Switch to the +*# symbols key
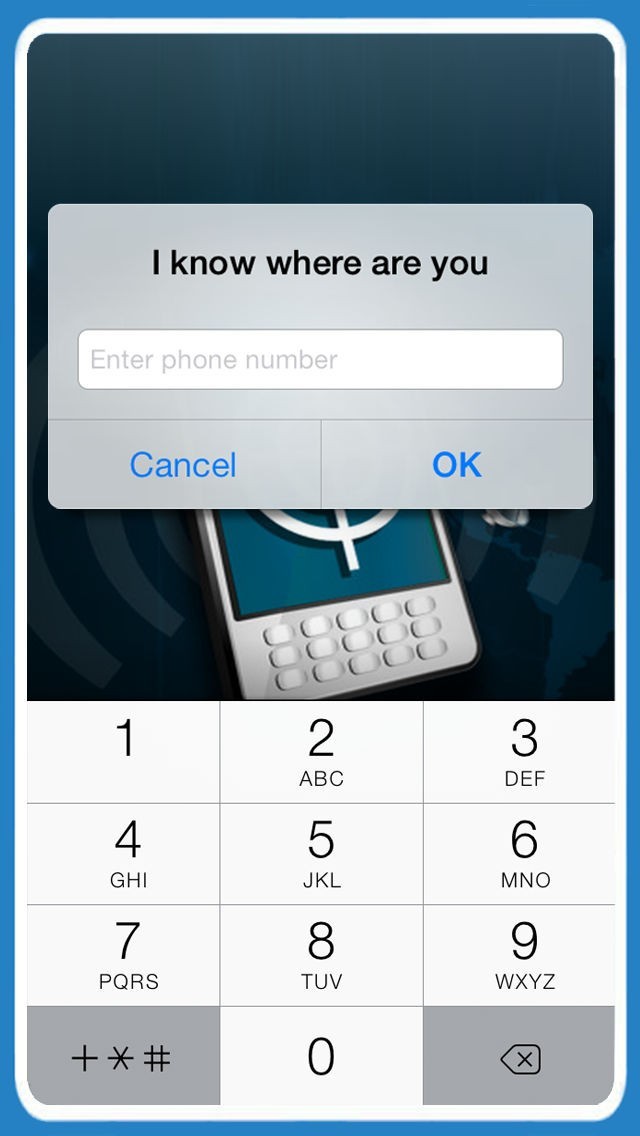The height and width of the screenshot is (1136, 640). pyautogui.click(x=123, y=1056)
